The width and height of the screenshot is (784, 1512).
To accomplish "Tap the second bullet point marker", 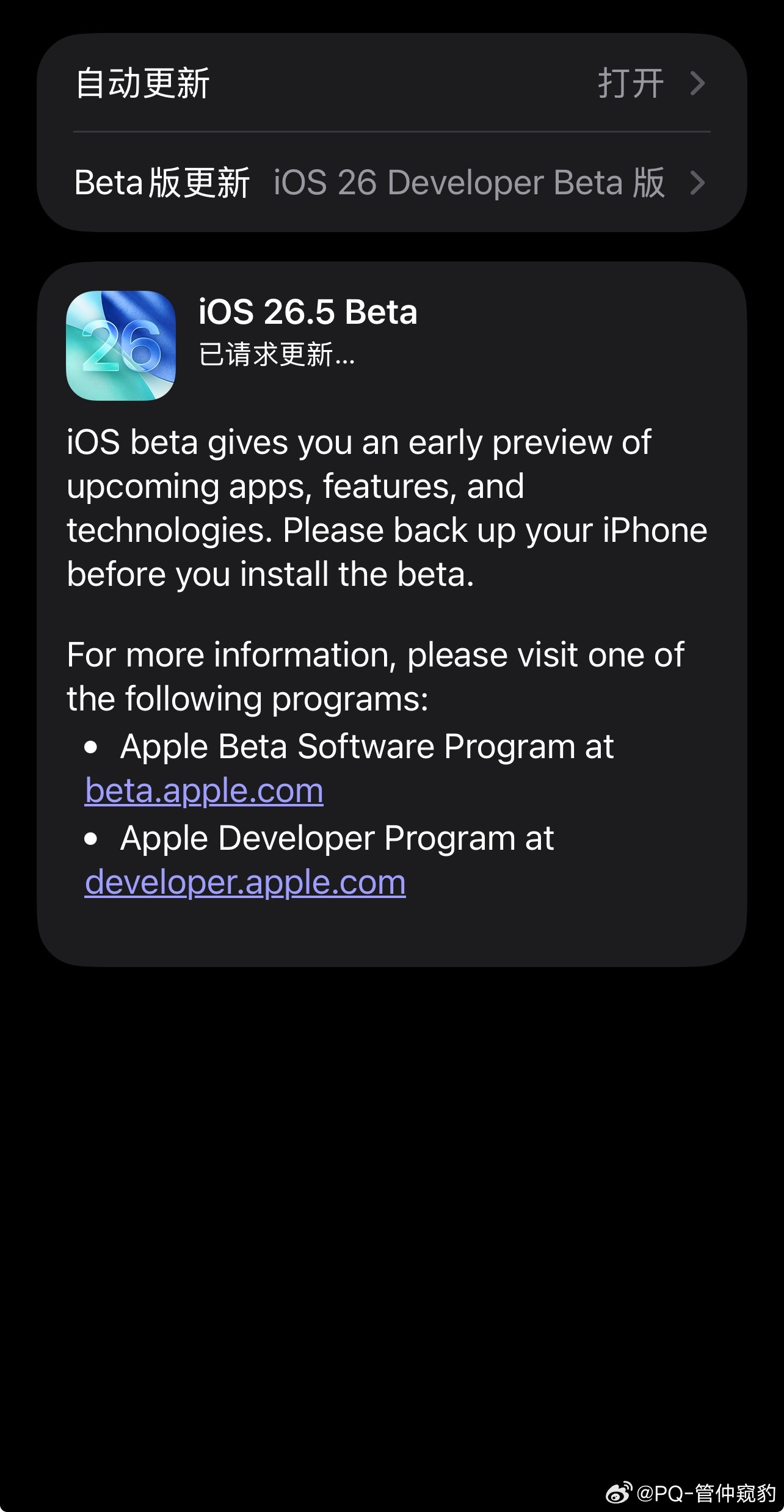I will pos(90,838).
